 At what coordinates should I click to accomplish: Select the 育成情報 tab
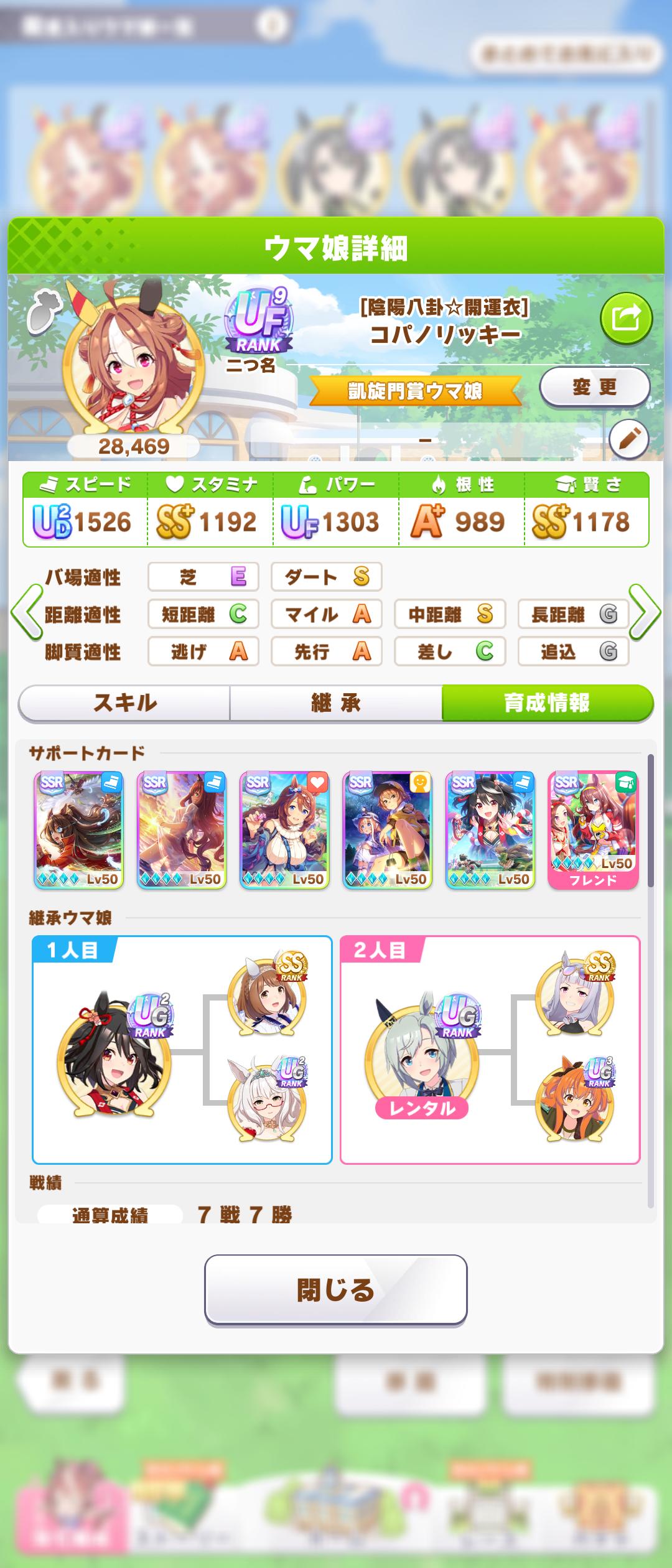548,703
